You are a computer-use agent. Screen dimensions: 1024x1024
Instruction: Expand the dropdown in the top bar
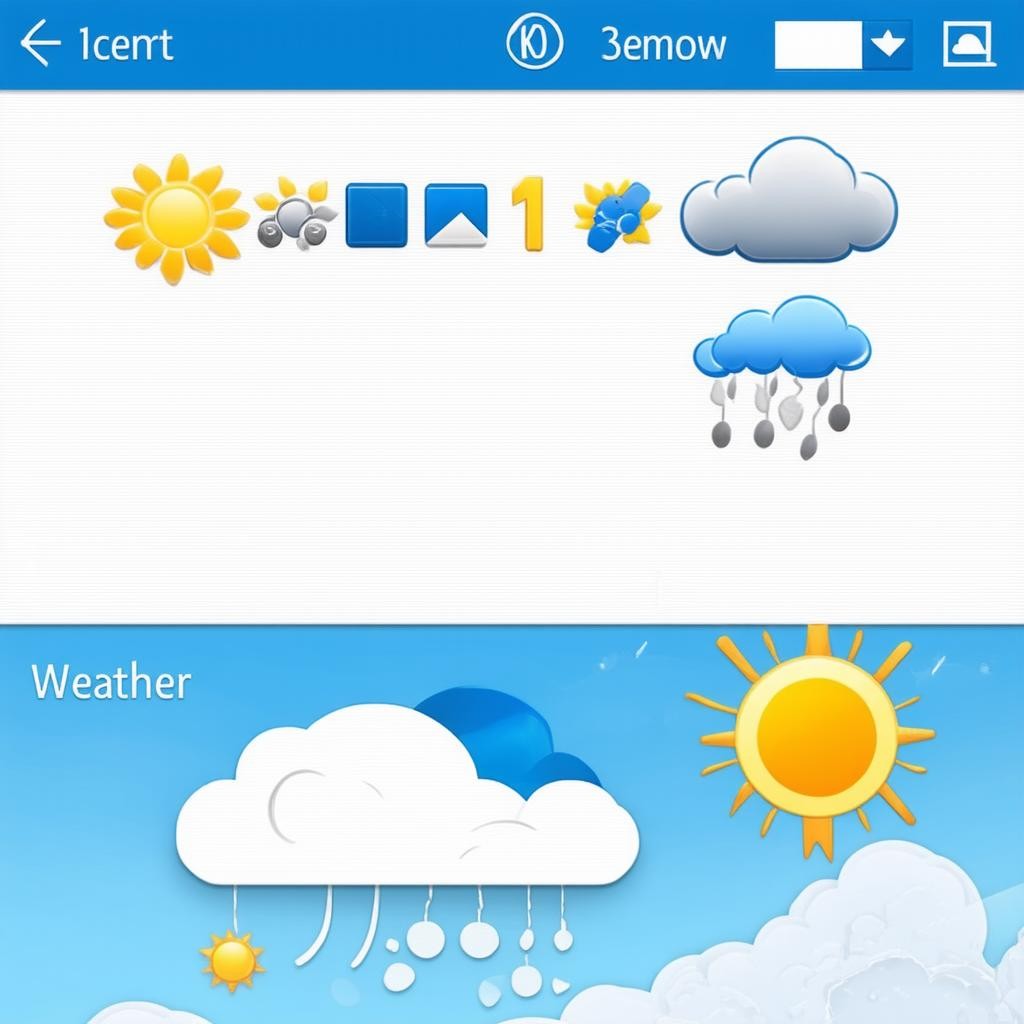886,45
